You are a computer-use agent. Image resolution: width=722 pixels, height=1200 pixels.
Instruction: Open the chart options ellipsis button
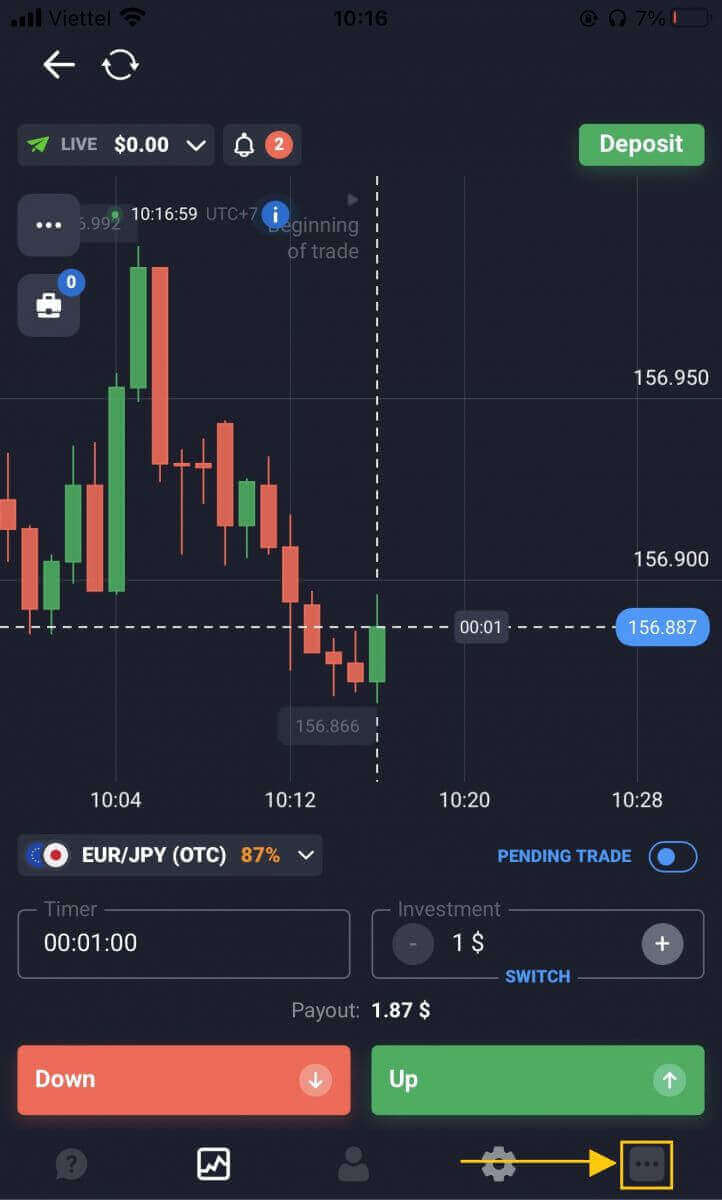[x=48, y=225]
